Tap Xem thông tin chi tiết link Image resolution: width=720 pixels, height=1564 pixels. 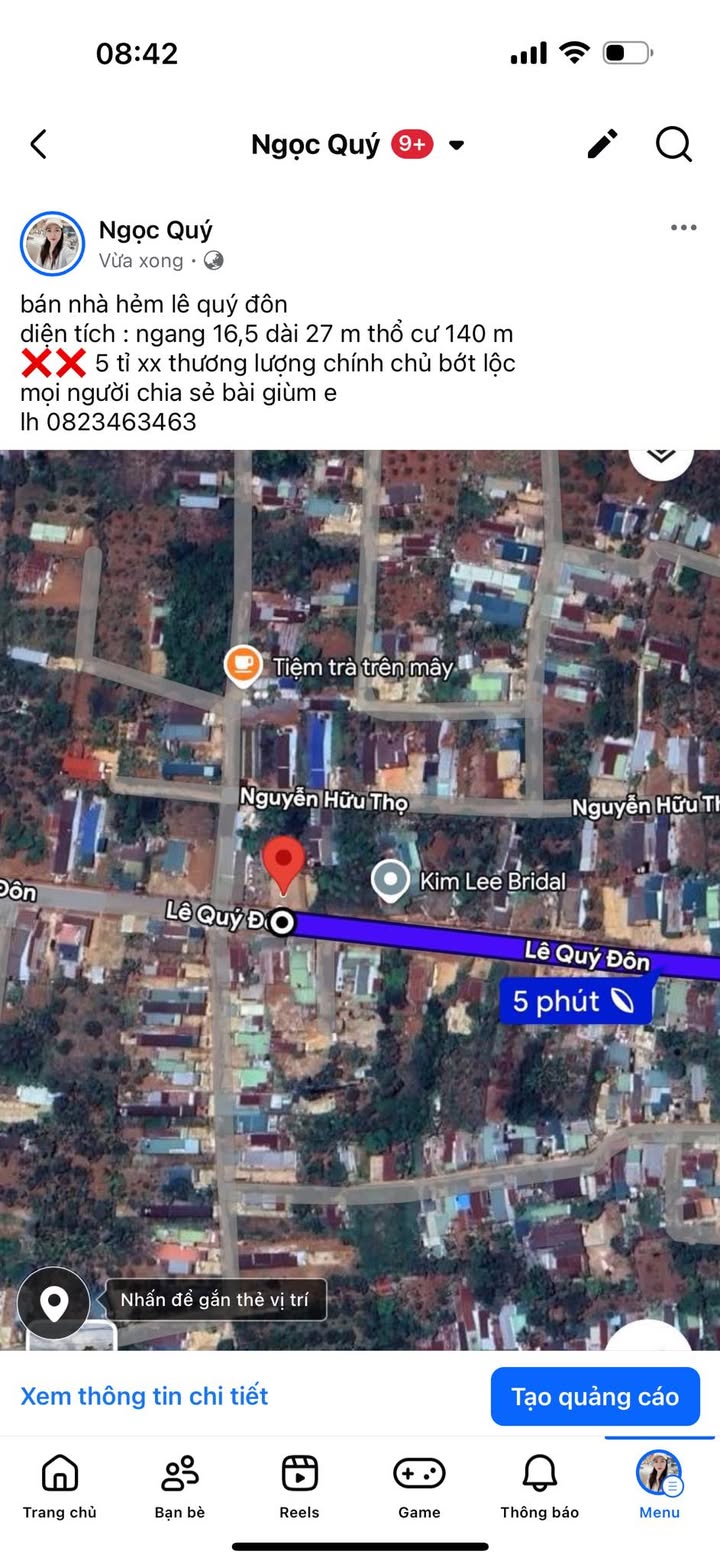tap(144, 1396)
